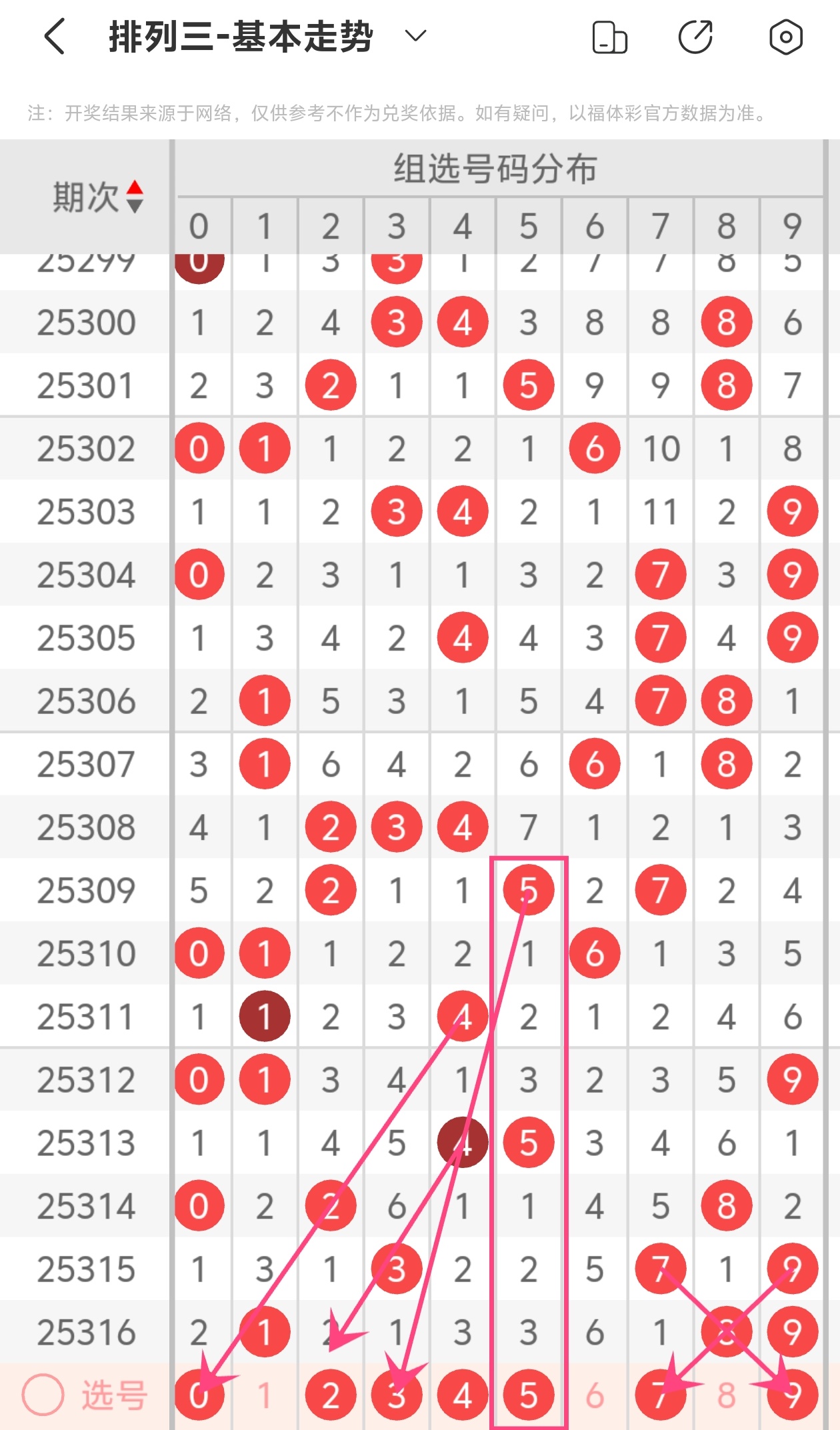Tap the screen orientation icon
This screenshot has width=840, height=1430.
pyautogui.click(x=609, y=37)
